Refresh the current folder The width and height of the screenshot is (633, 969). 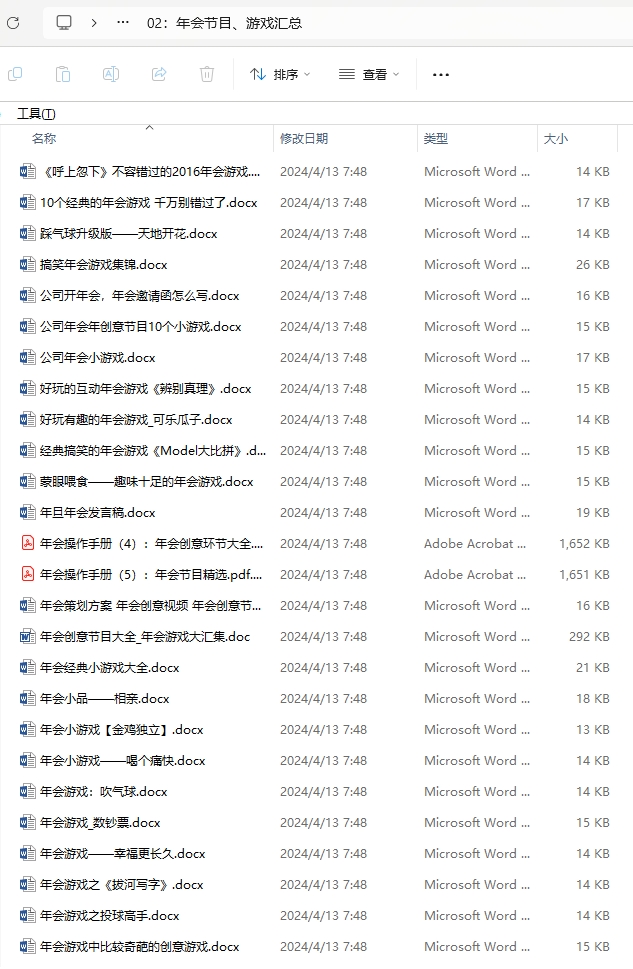tap(13, 22)
